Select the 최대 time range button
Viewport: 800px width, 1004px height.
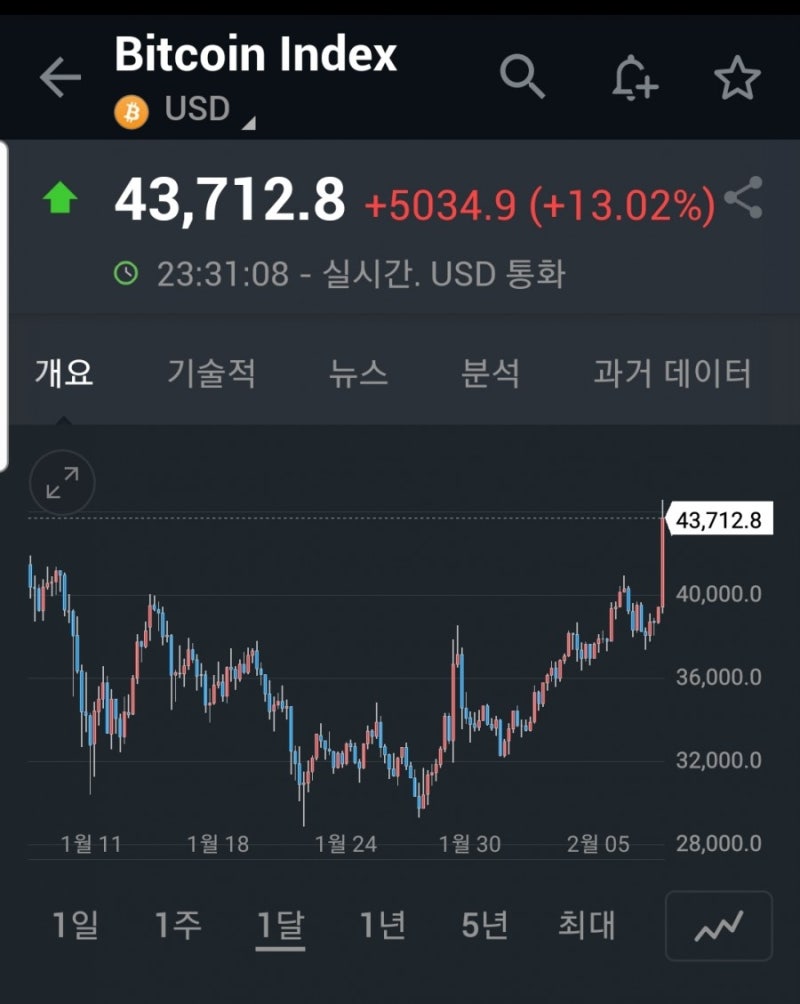point(585,926)
